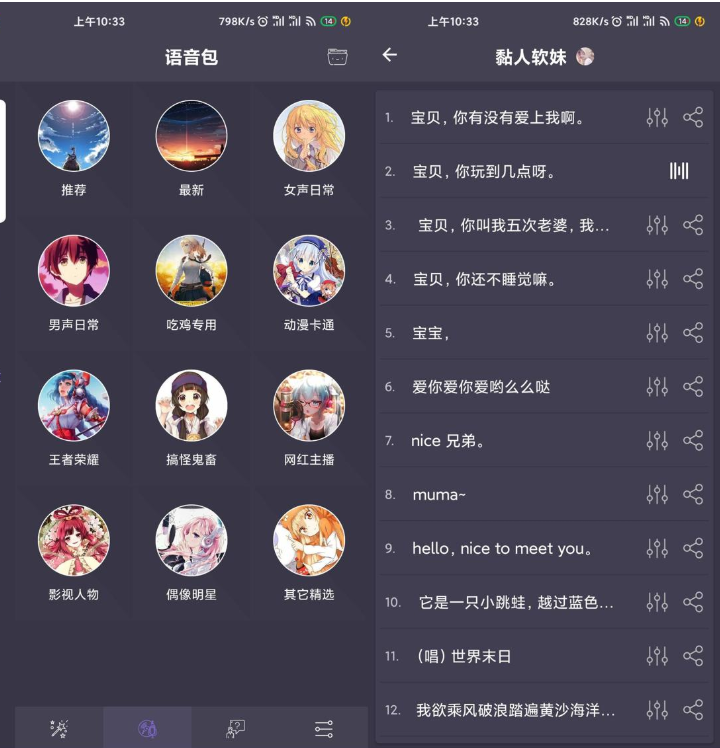720x748 pixels.
Task: Stop the playing line 宝贝，你玩到几点呀。
Action: pos(679,171)
